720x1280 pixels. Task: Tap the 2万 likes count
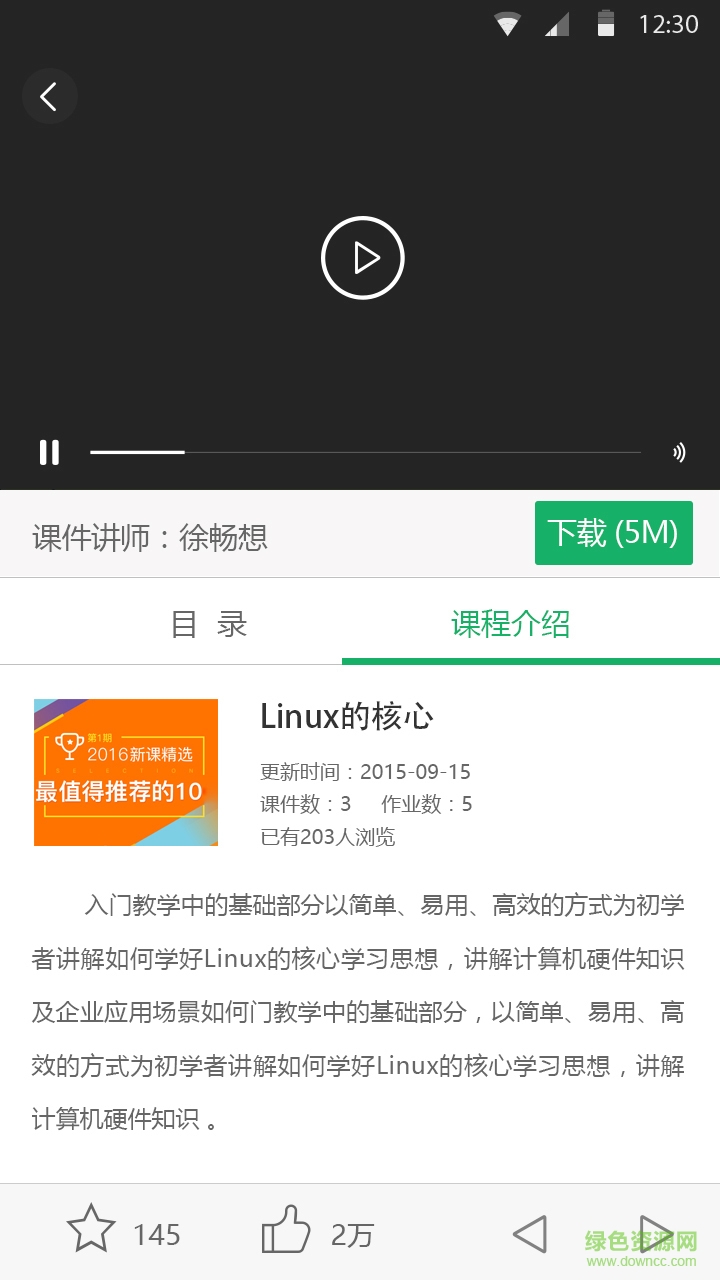351,1236
